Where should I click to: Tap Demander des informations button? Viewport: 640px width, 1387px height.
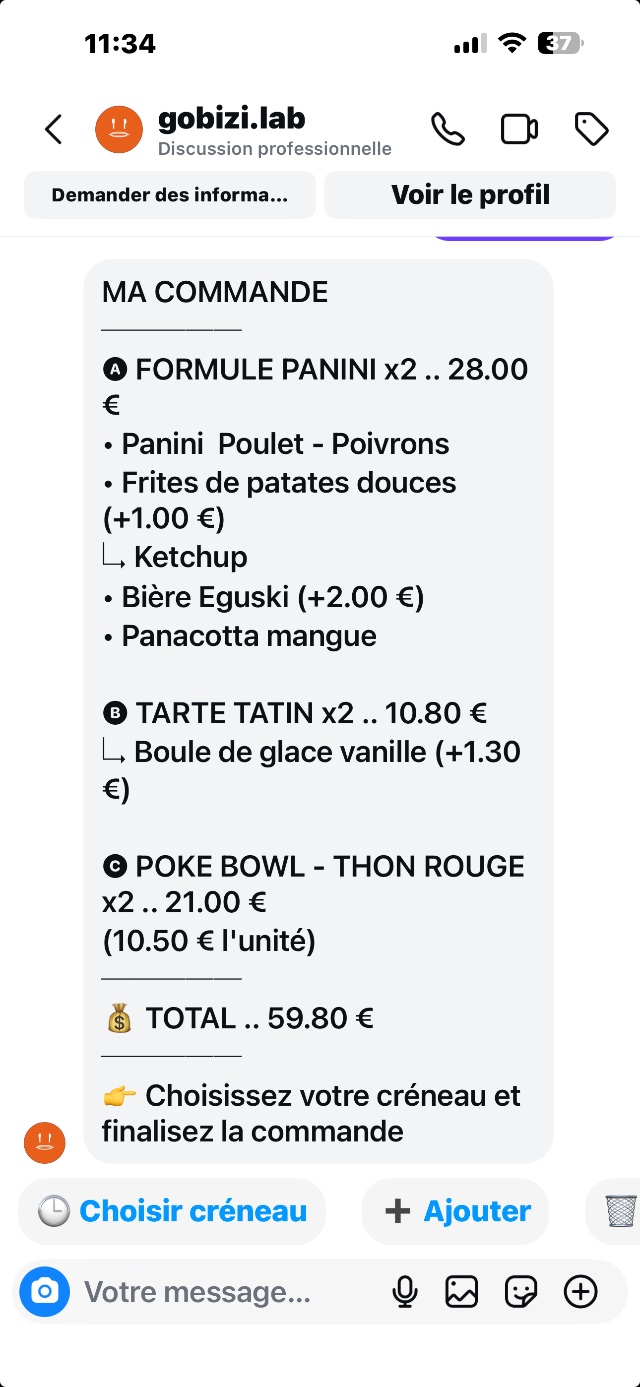[x=170, y=195]
